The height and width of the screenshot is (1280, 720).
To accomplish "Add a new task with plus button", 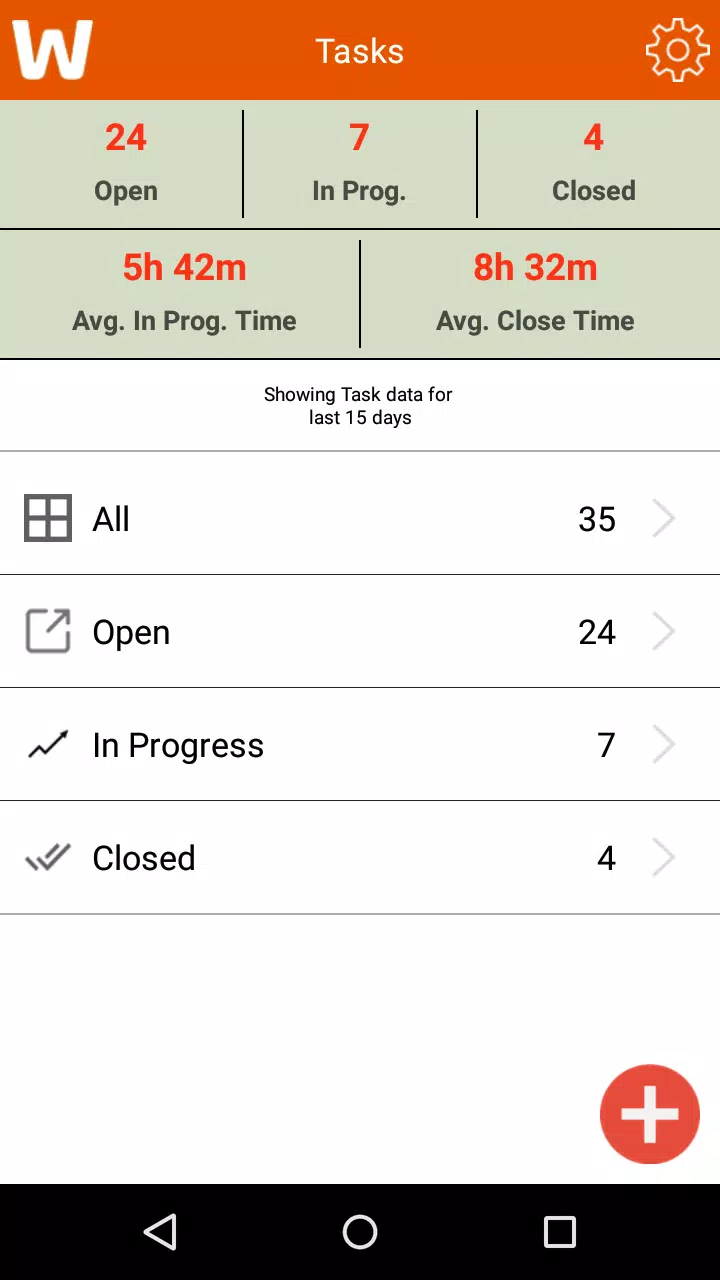I will pyautogui.click(x=650, y=1114).
